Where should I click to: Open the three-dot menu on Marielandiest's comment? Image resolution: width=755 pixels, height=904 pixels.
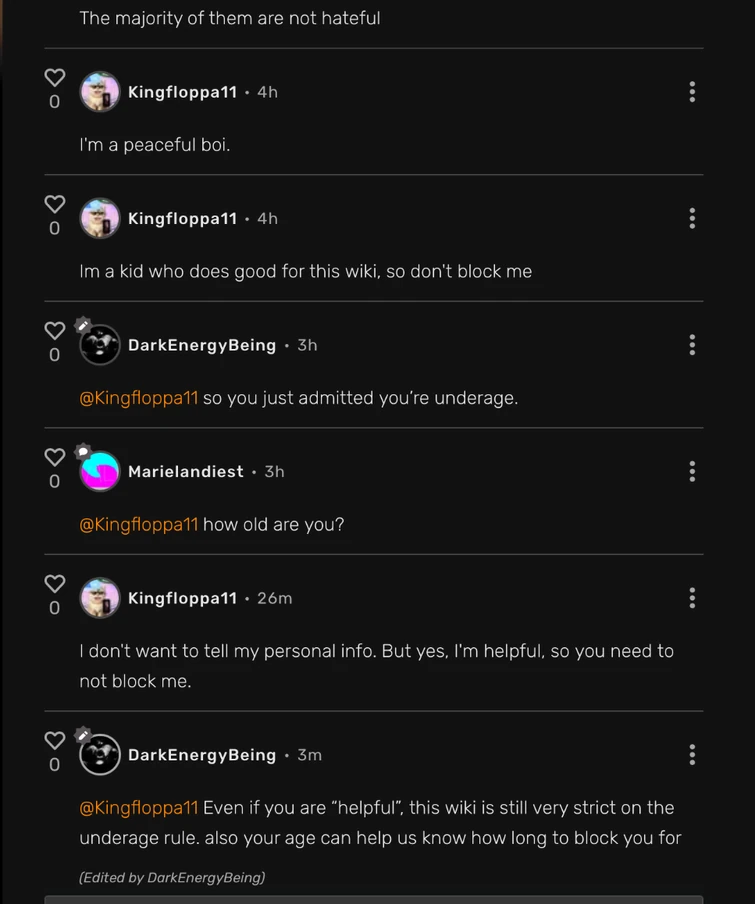(x=691, y=471)
